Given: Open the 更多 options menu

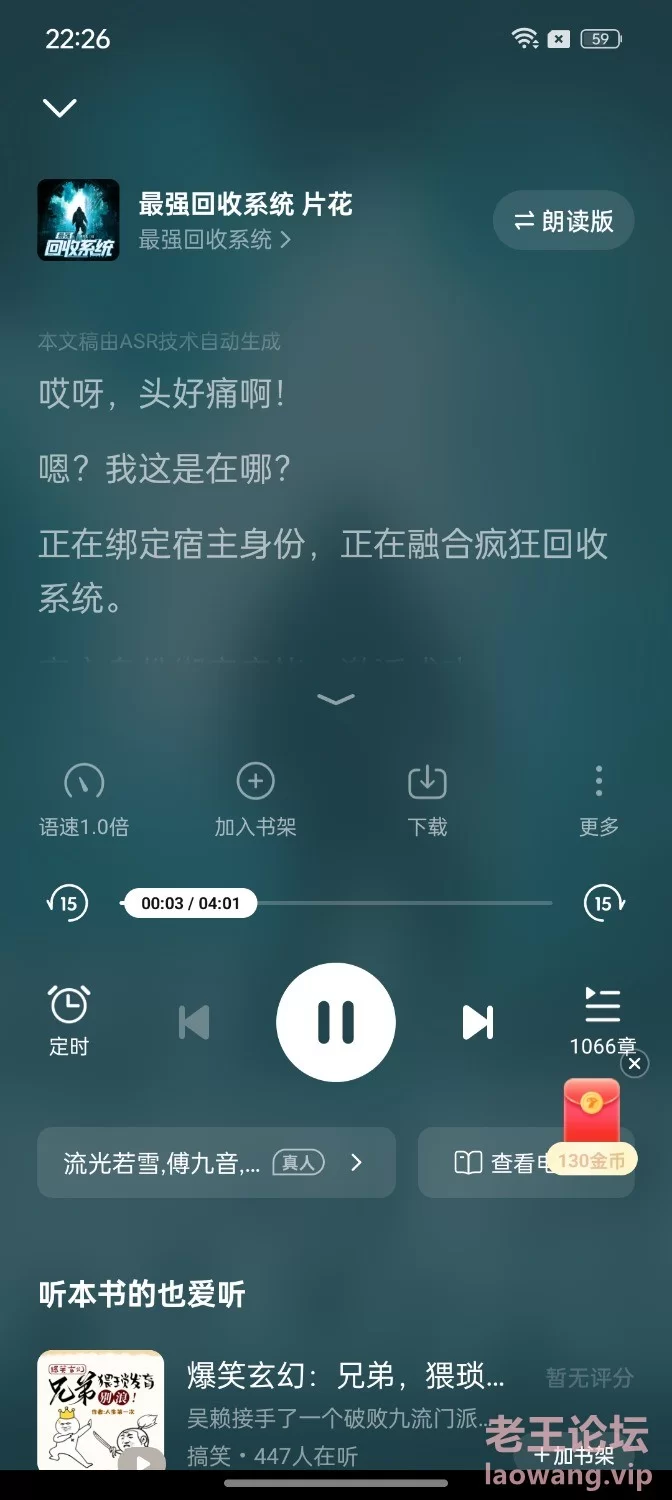Looking at the screenshot, I should click(599, 801).
